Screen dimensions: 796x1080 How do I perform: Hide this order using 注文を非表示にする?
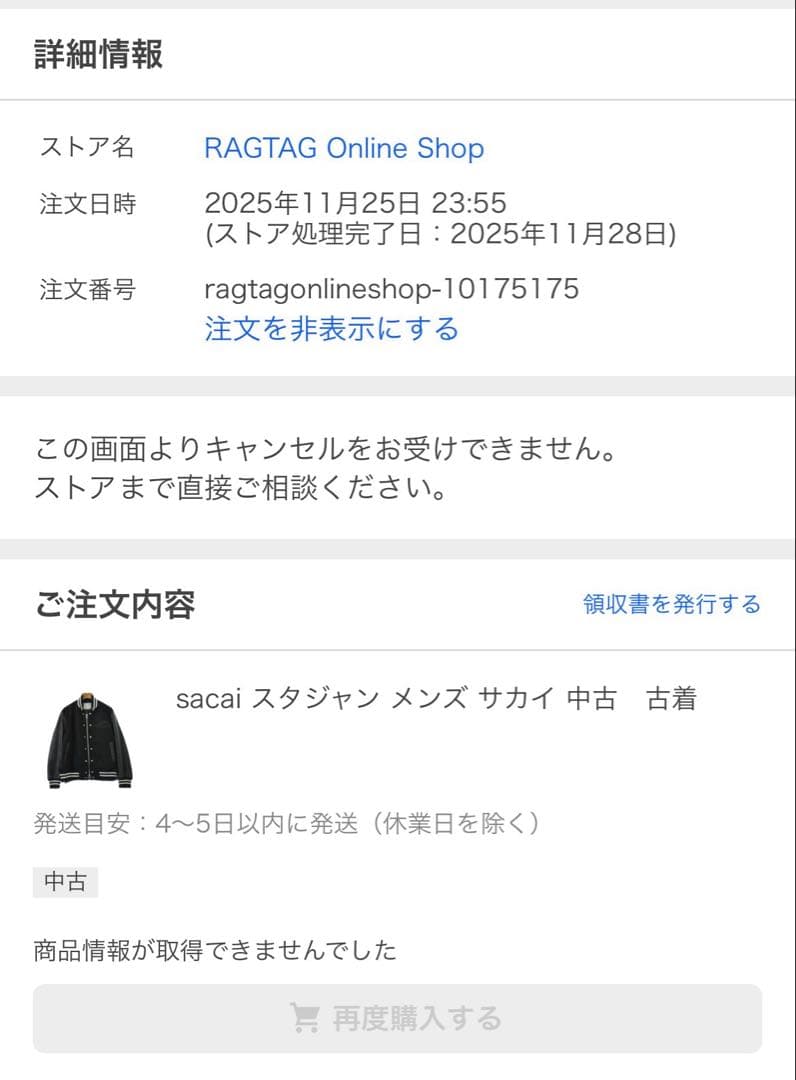point(330,329)
